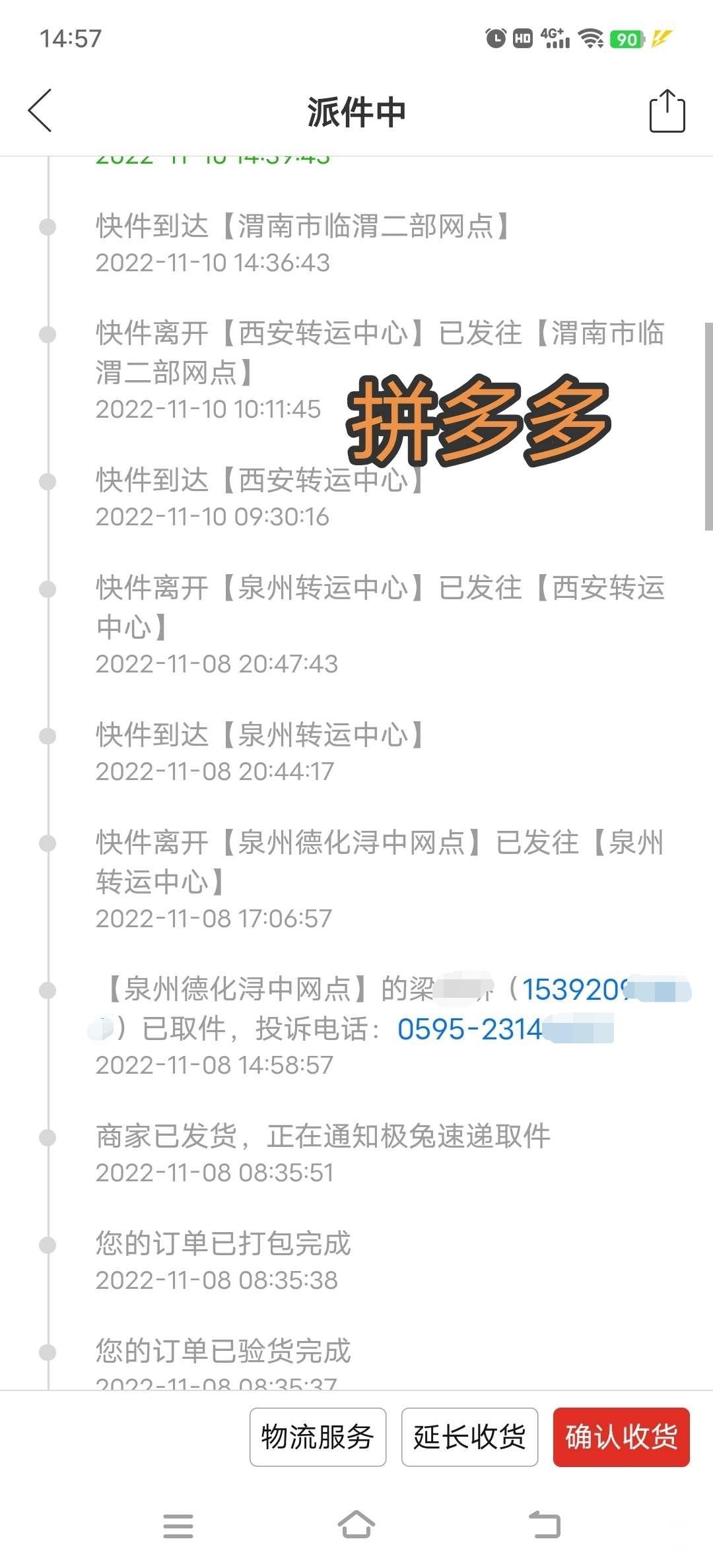Share the logistics tracking page
Image resolution: width=713 pixels, height=1568 pixels.
click(x=667, y=111)
